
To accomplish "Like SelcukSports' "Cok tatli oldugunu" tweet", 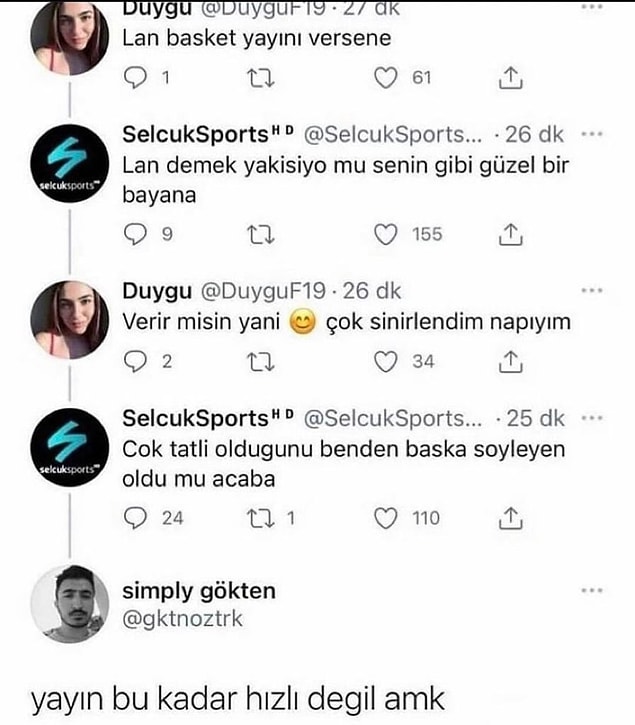I will (385, 518).
